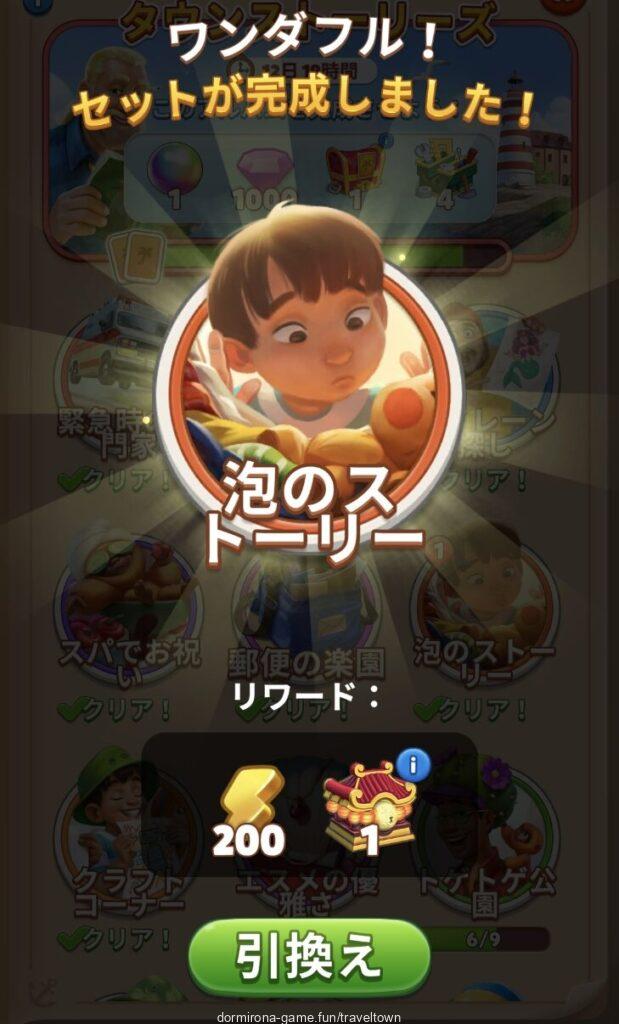Screen dimensions: 619x1024
Task: Open the reward chest info icon
Action: (x=412, y=766)
